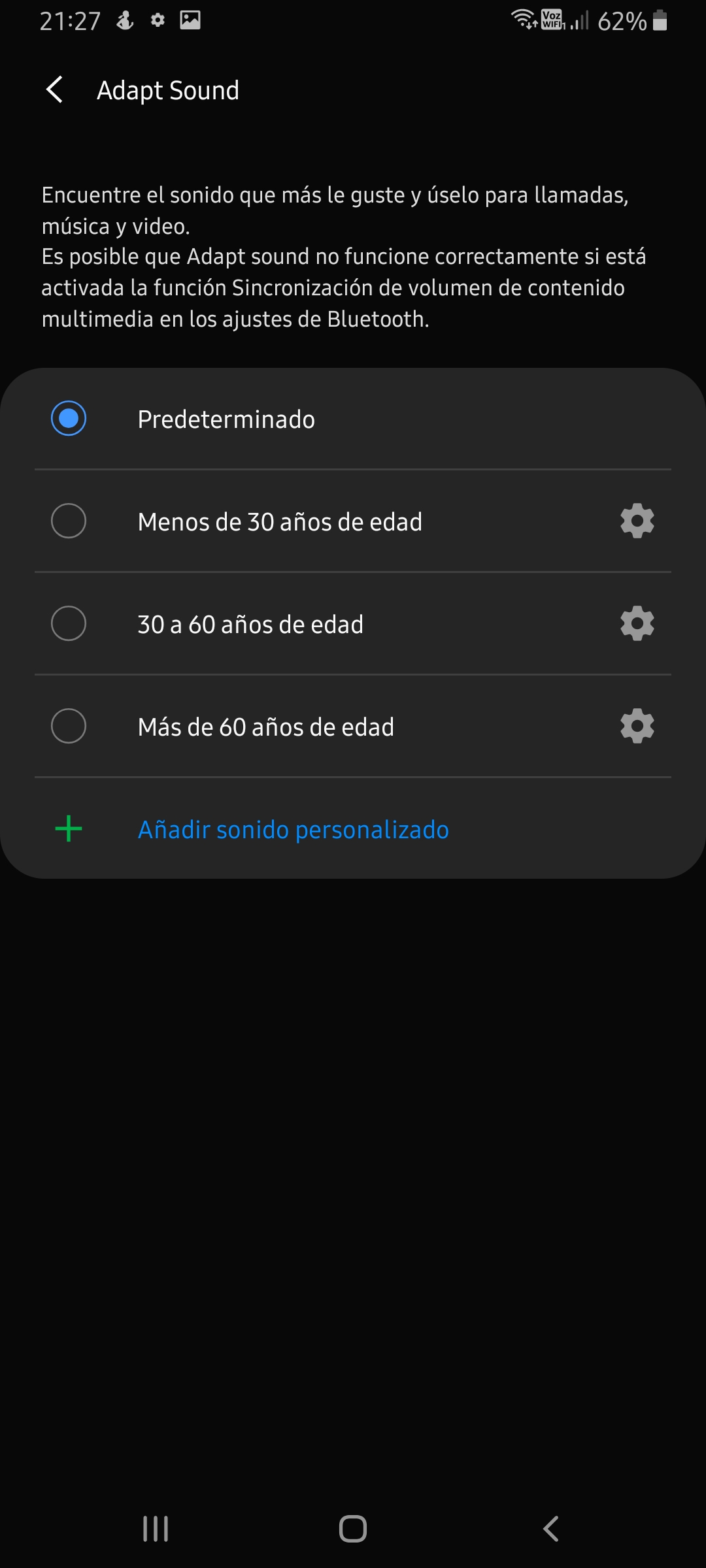Select 30 a 60 años de edad
Viewport: 706px width, 1568px height.
tap(69, 624)
